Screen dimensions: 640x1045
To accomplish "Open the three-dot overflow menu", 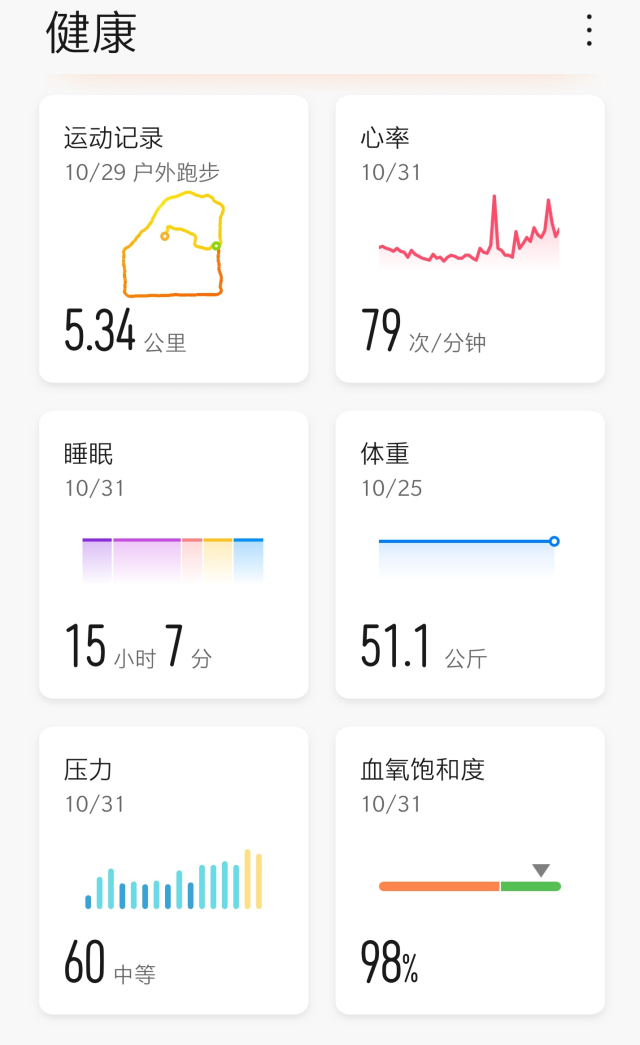I will pos(589,31).
